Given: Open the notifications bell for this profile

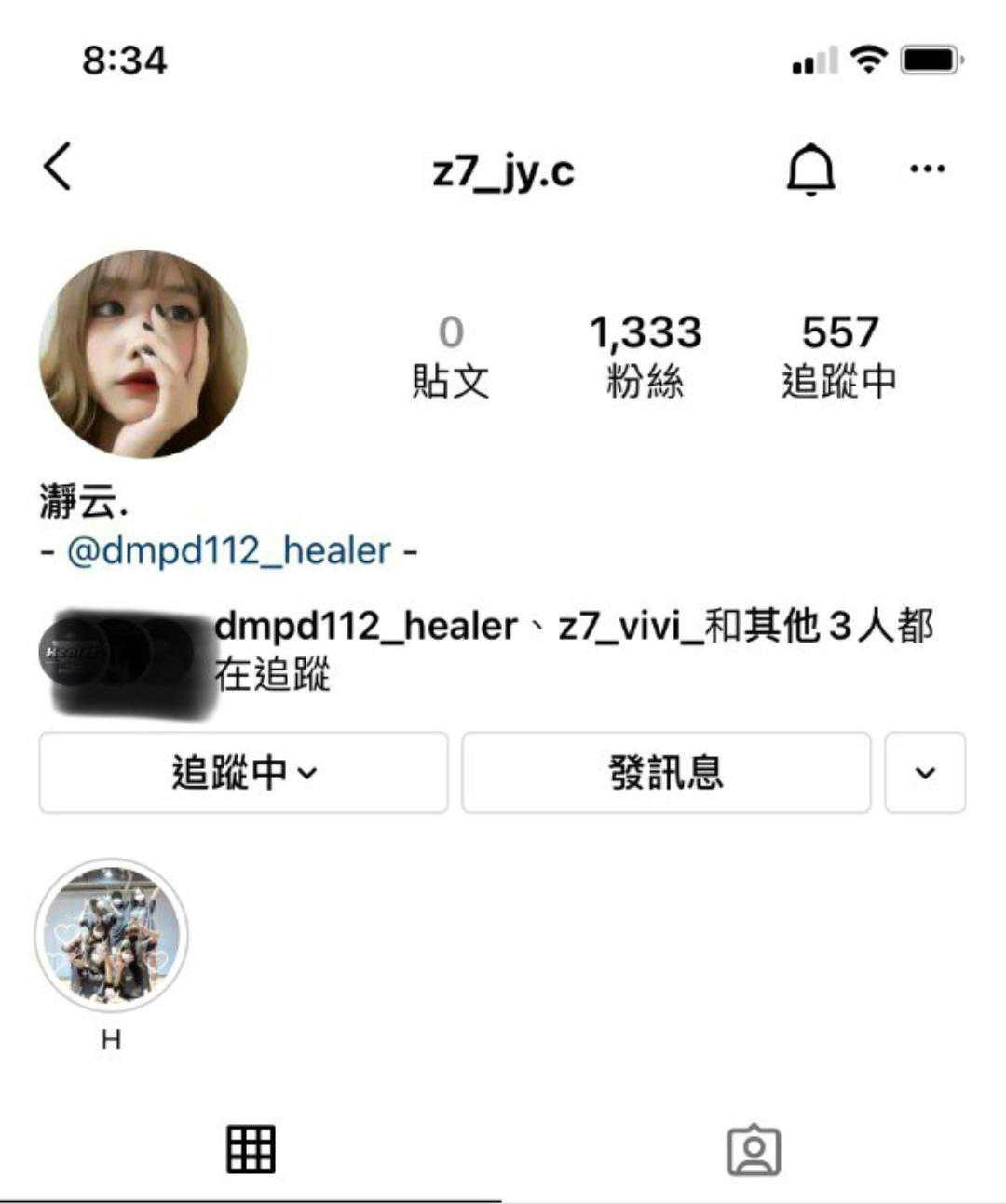Looking at the screenshot, I should [810, 169].
